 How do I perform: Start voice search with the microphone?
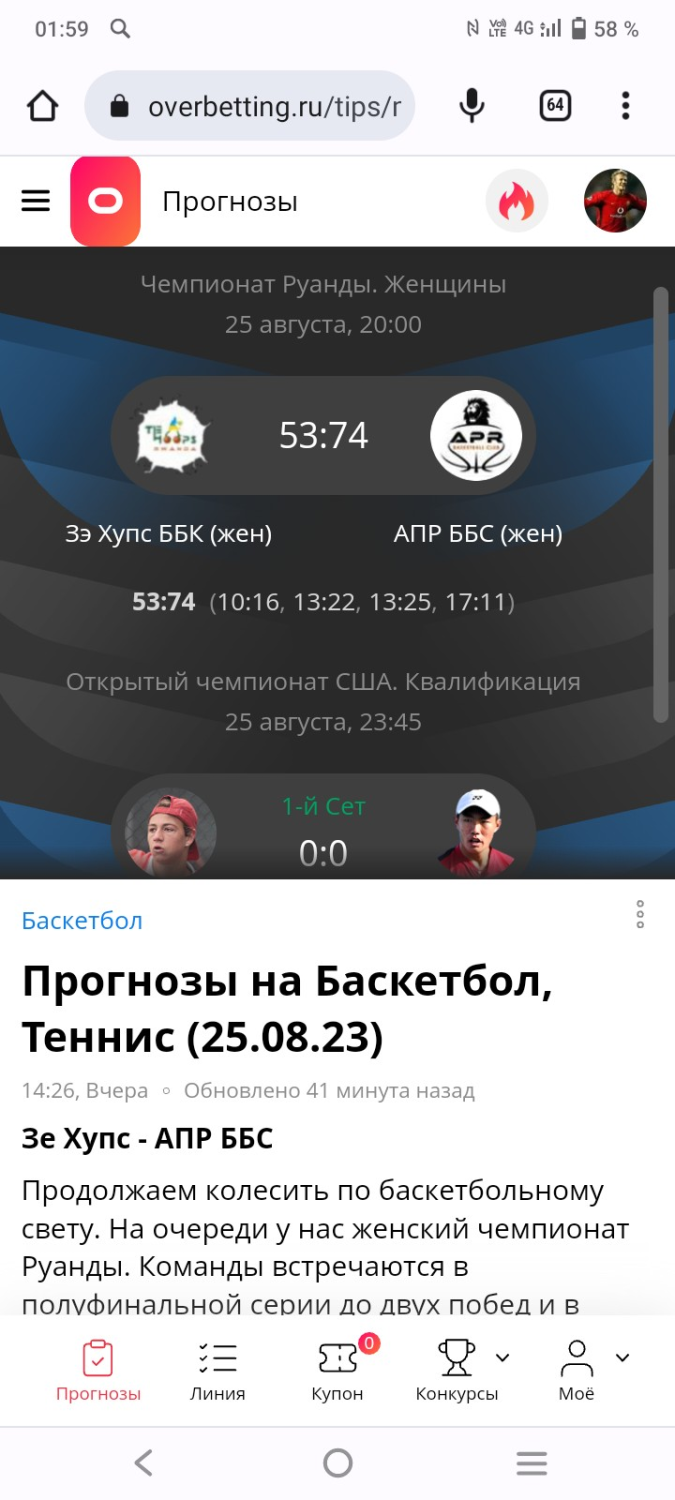coord(472,105)
